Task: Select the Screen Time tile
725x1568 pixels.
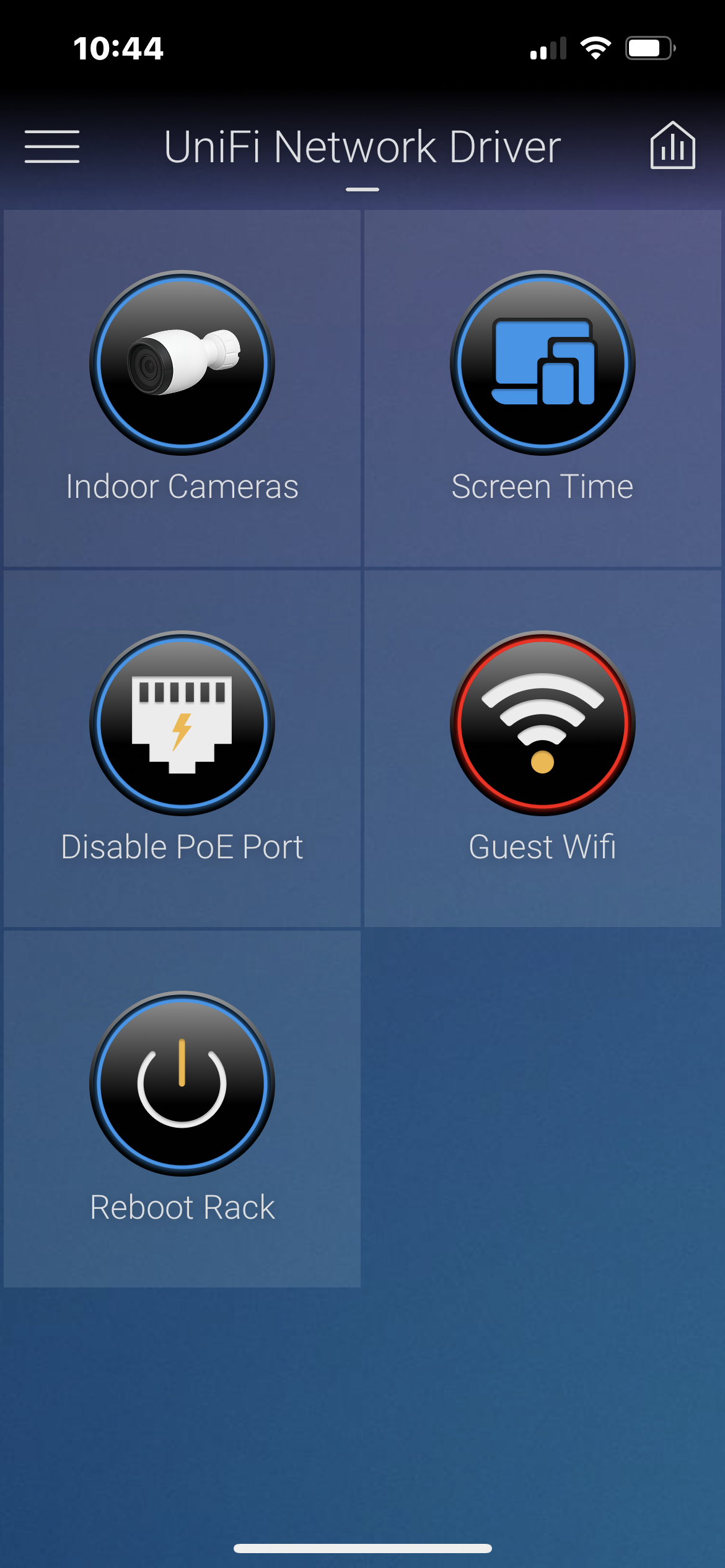Action: coord(543,388)
